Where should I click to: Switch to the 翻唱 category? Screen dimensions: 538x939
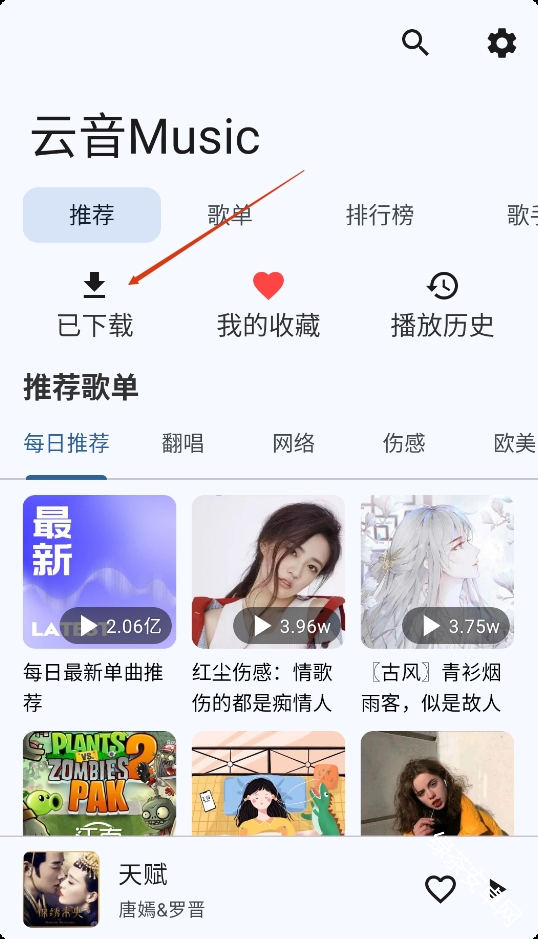point(183,443)
